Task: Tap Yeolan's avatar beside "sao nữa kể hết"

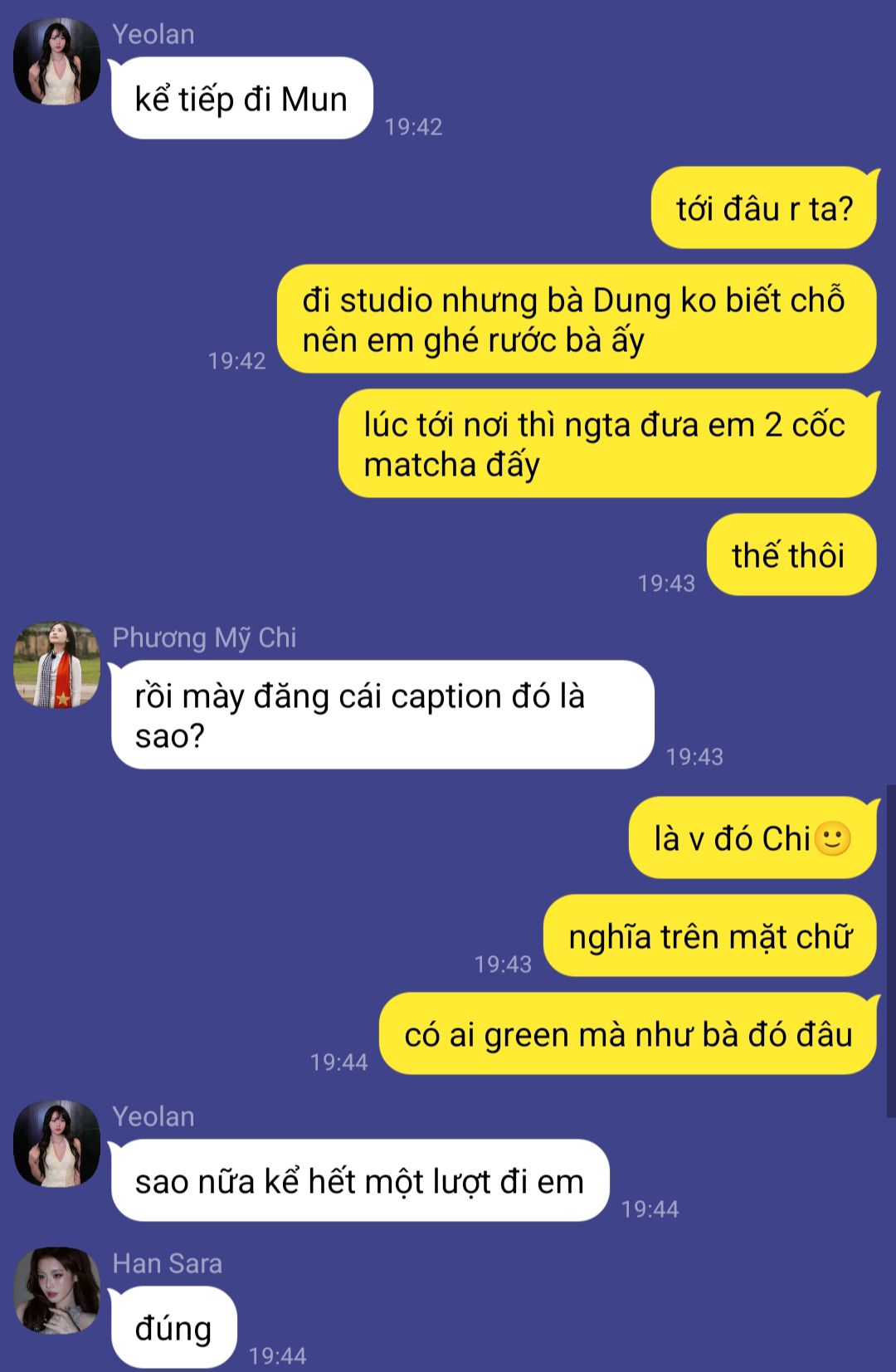Action: pyautogui.click(x=56, y=1143)
